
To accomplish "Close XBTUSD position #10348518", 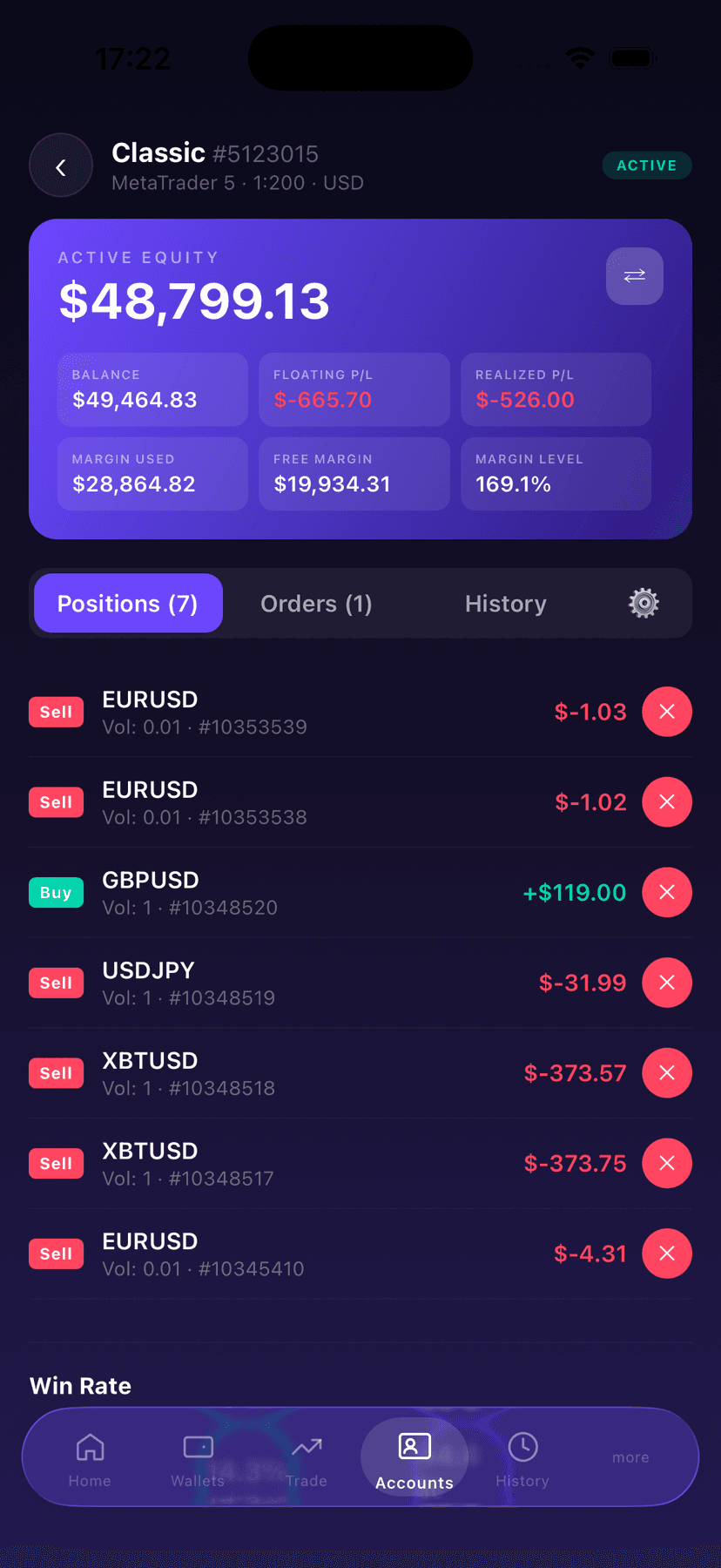I will [666, 1073].
